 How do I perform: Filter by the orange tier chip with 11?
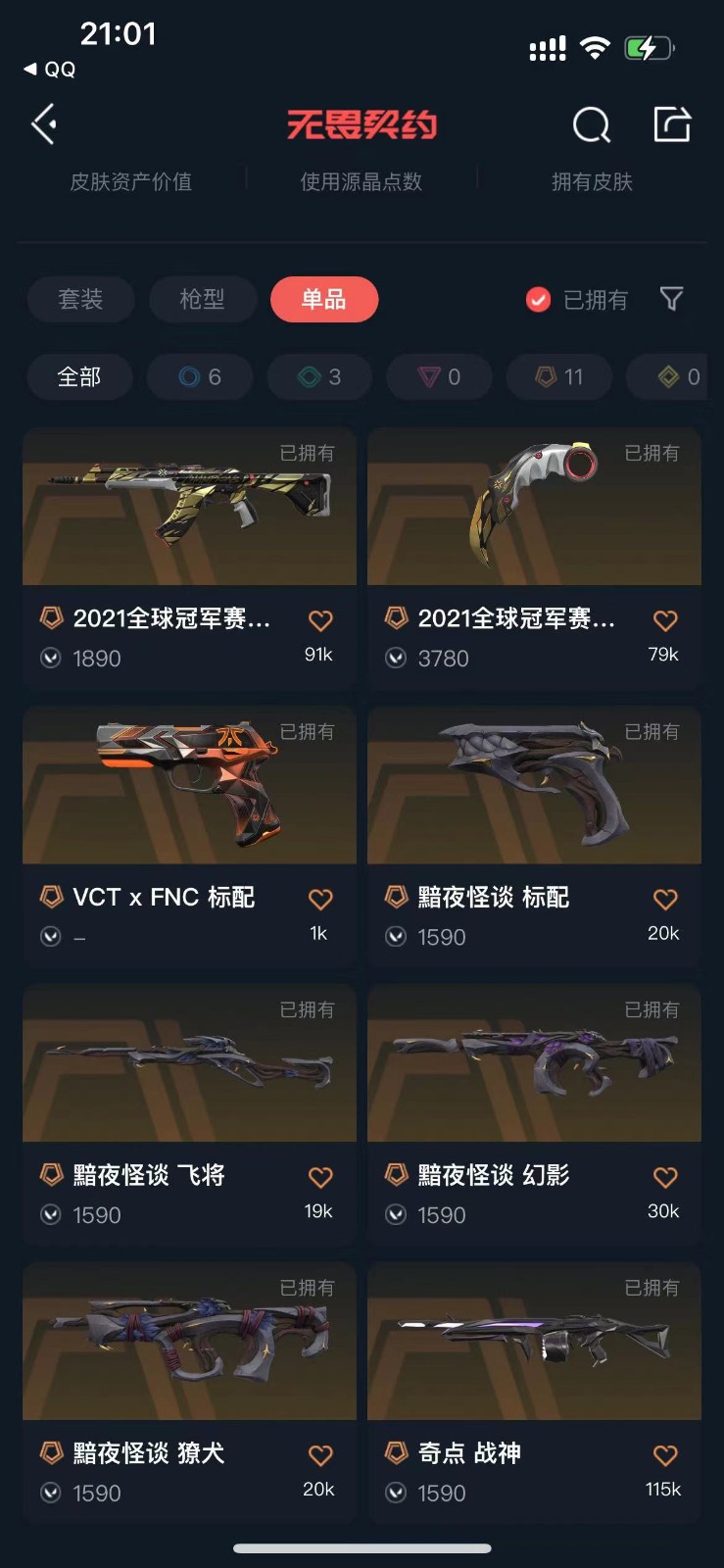pos(558,377)
